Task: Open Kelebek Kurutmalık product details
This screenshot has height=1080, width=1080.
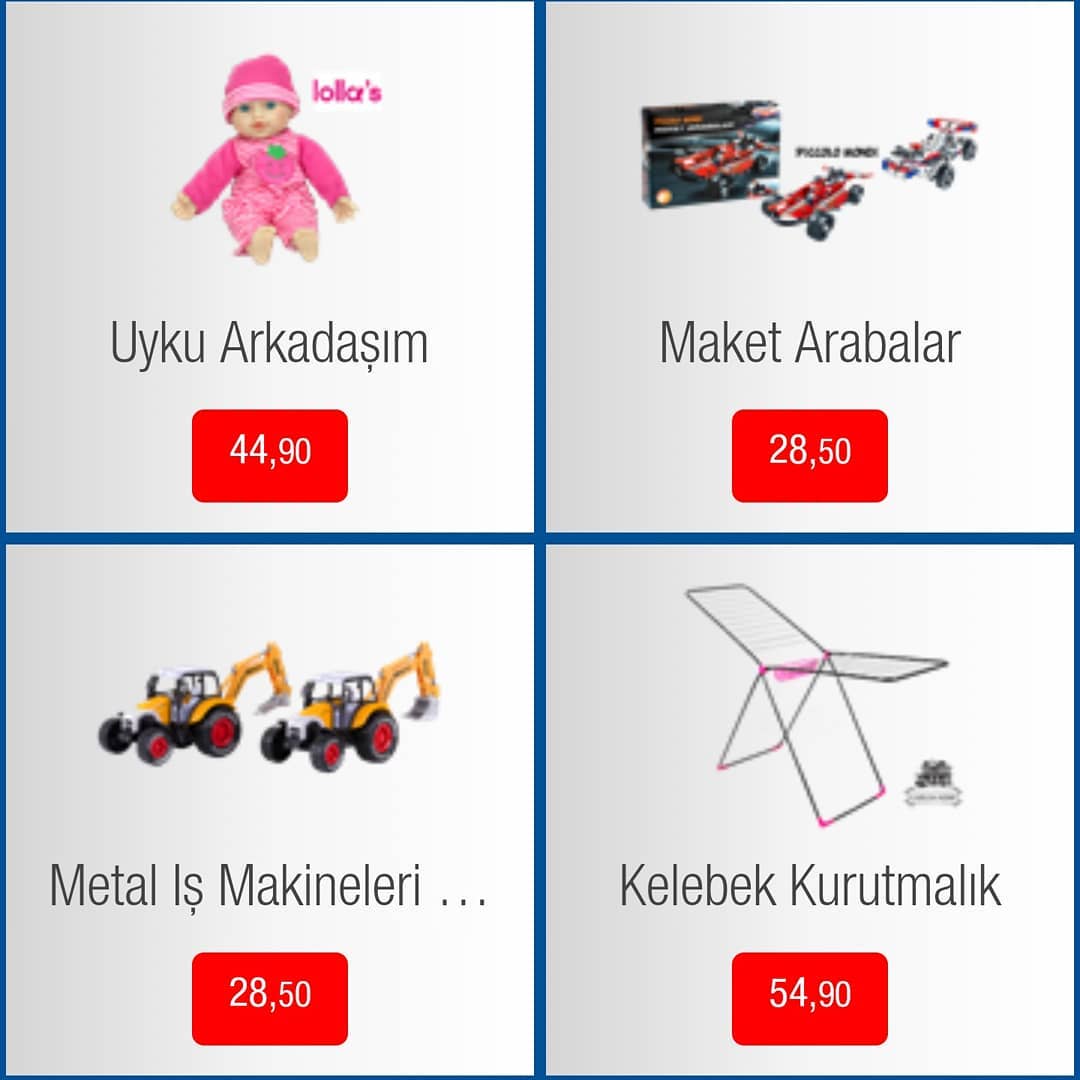Action: coord(809,810)
